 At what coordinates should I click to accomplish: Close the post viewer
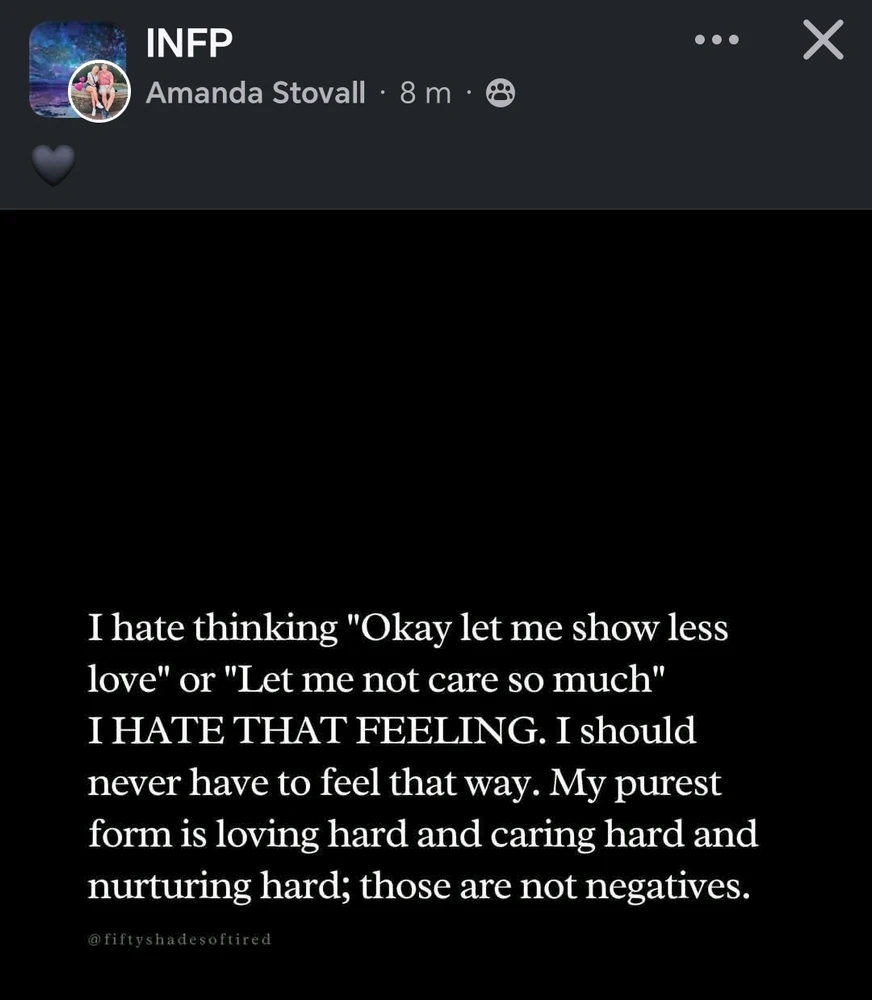823,41
